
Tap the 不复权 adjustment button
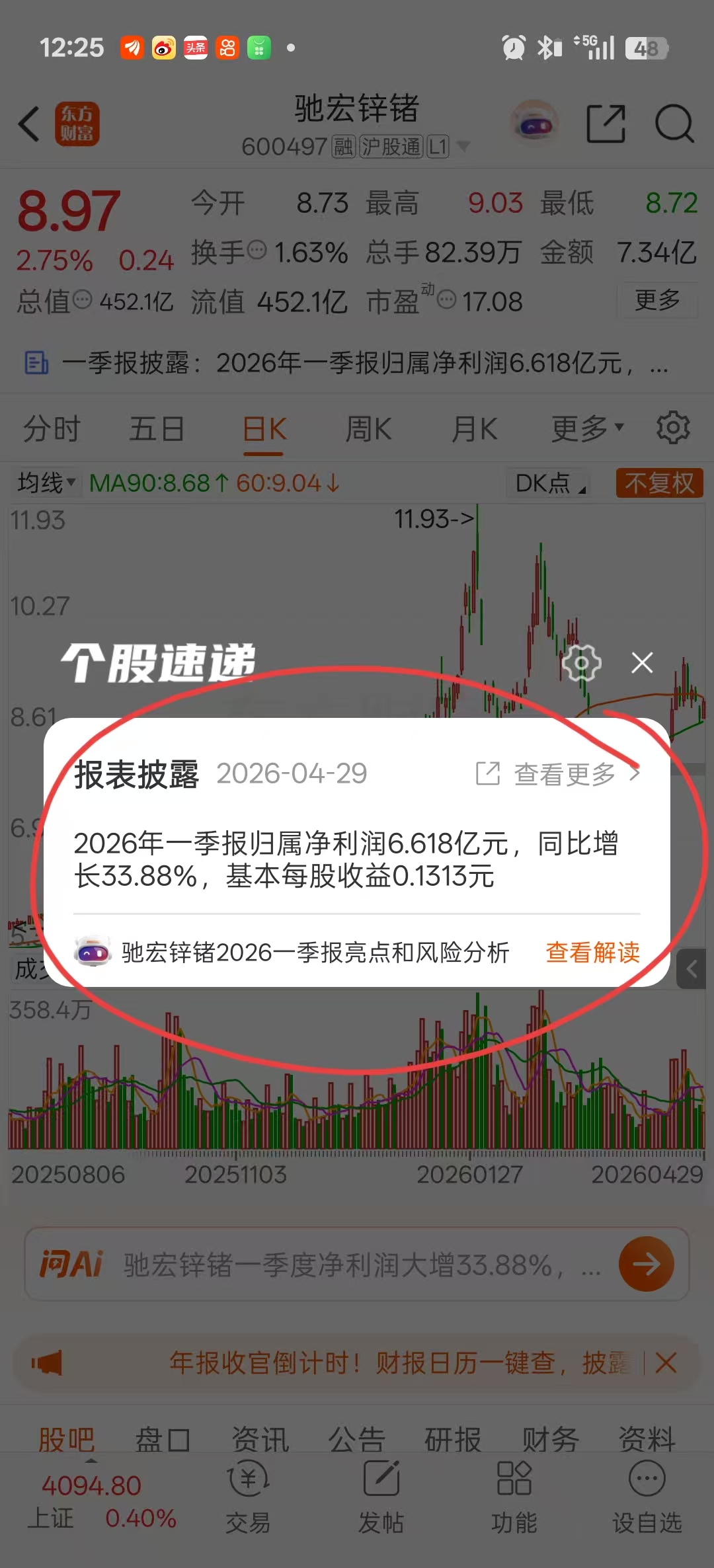tap(659, 483)
